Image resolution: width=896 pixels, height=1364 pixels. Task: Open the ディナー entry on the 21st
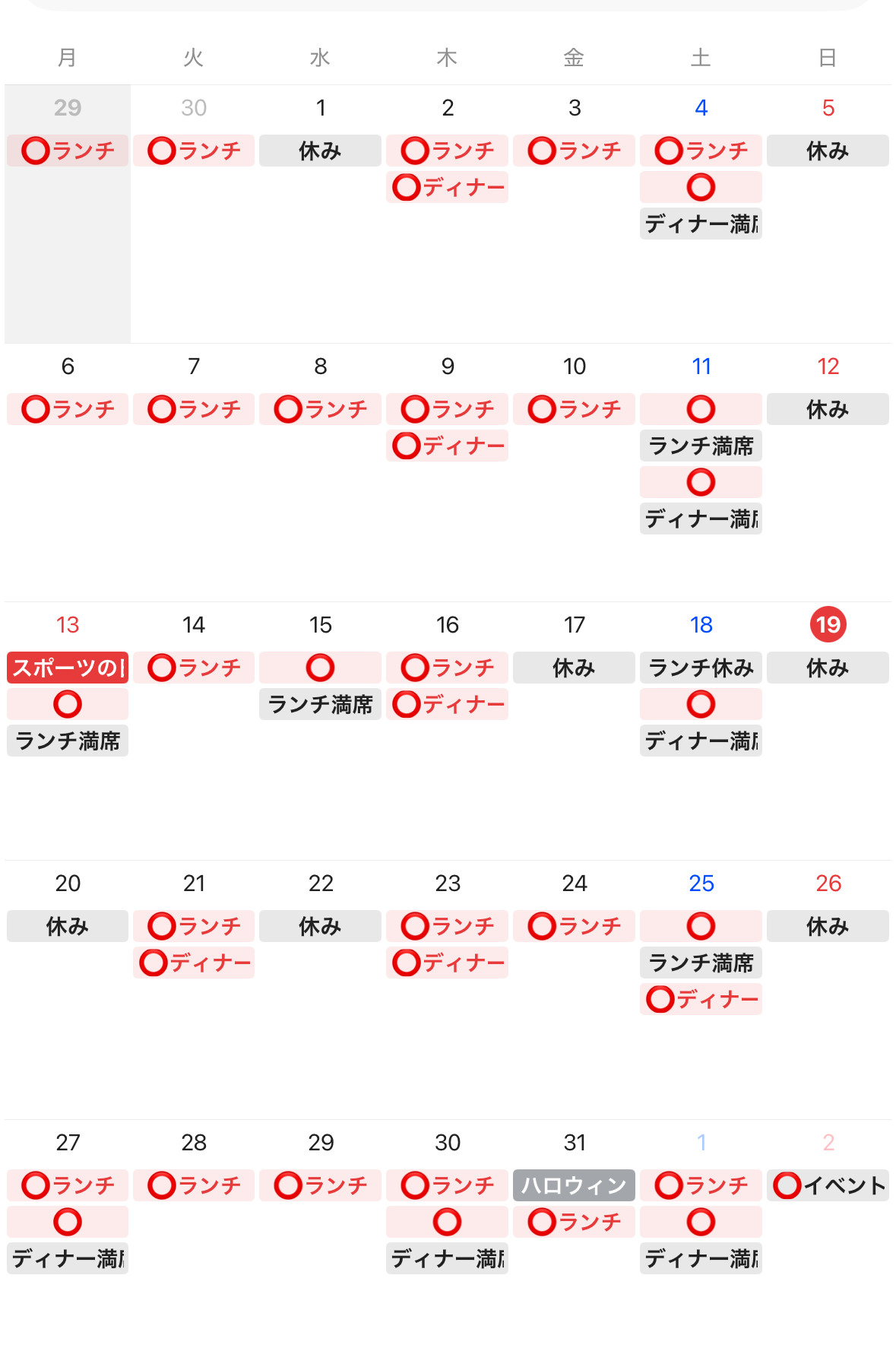pyautogui.click(x=194, y=963)
